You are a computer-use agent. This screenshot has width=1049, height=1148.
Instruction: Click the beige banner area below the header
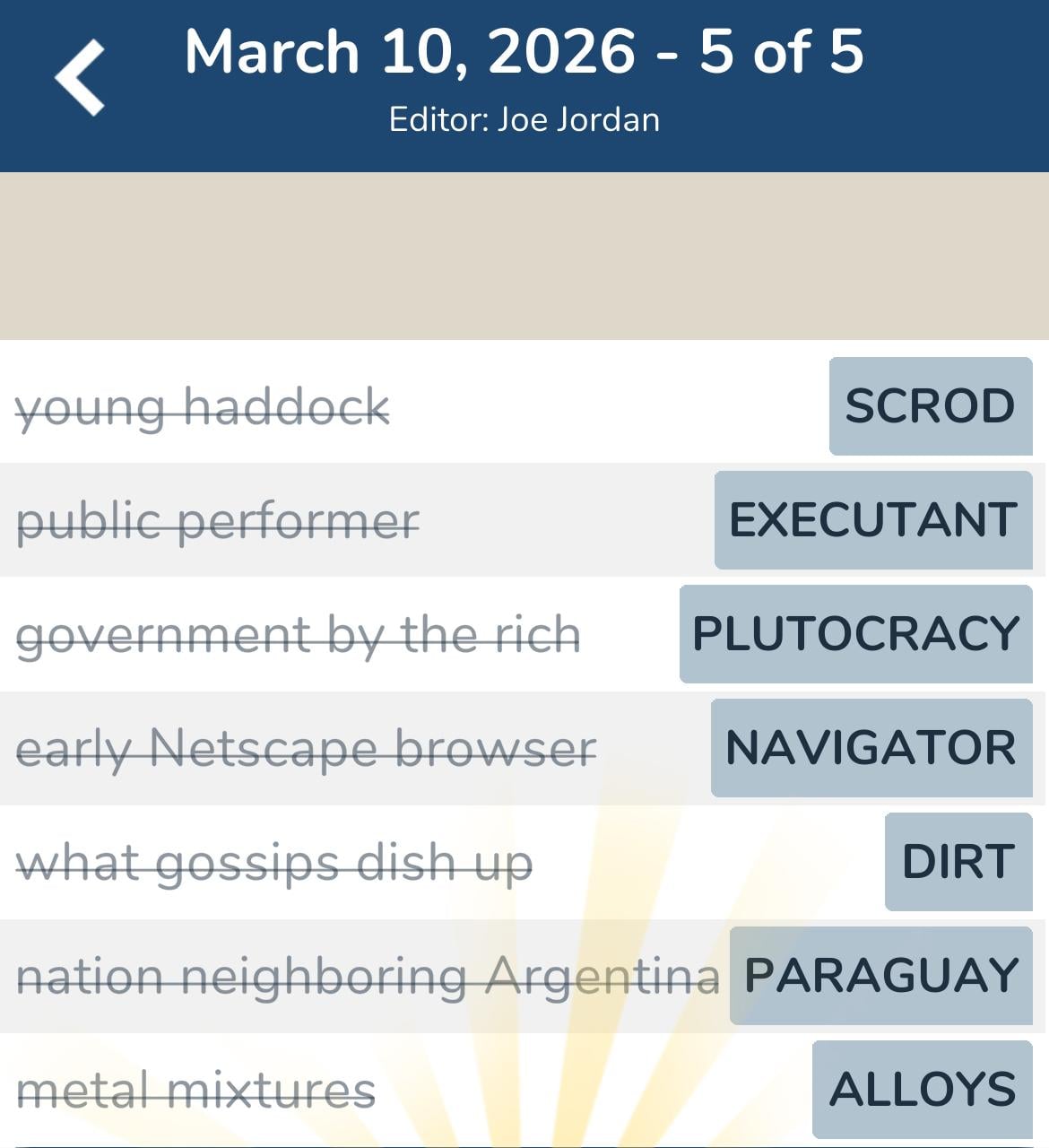pyautogui.click(x=524, y=256)
